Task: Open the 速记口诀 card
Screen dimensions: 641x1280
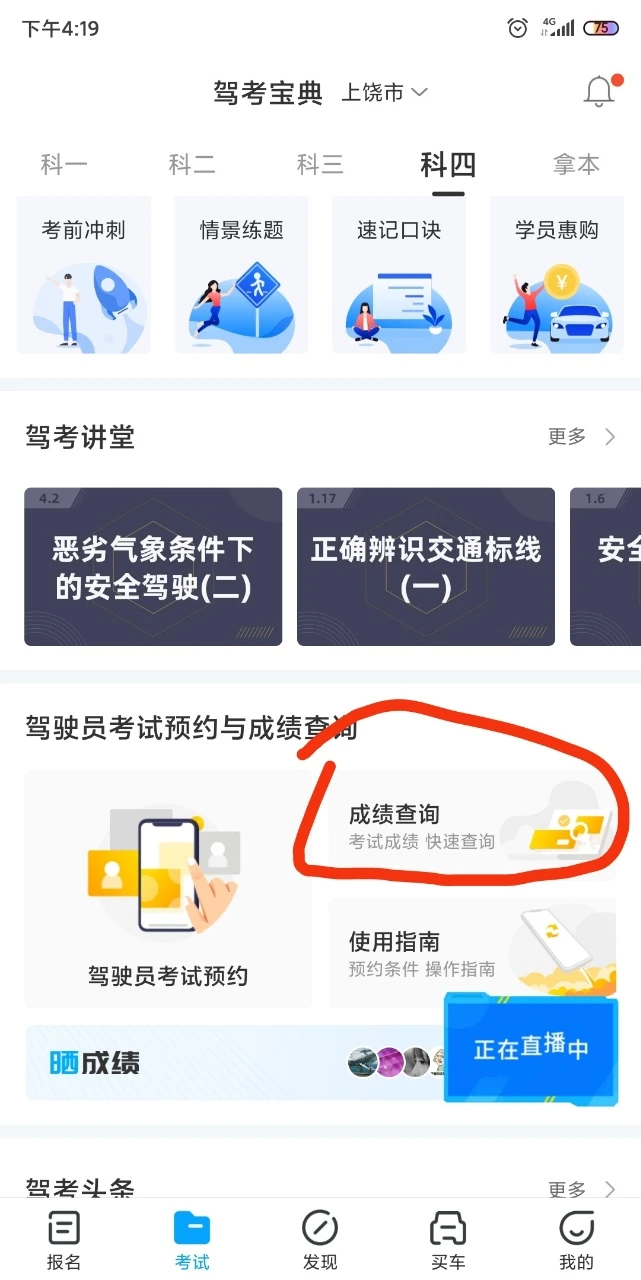Action: click(399, 275)
